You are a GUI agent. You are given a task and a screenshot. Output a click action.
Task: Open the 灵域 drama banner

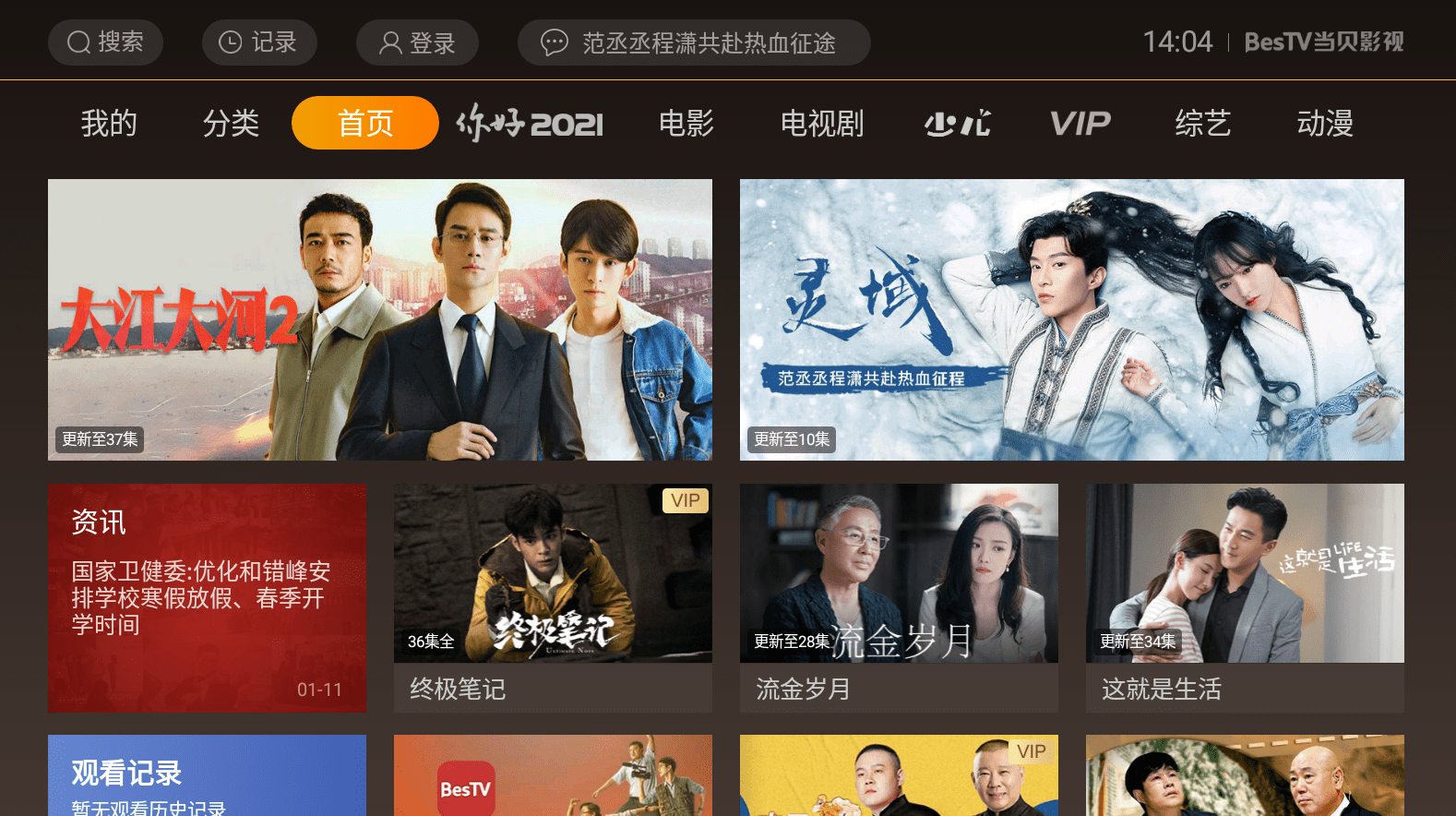click(1071, 319)
